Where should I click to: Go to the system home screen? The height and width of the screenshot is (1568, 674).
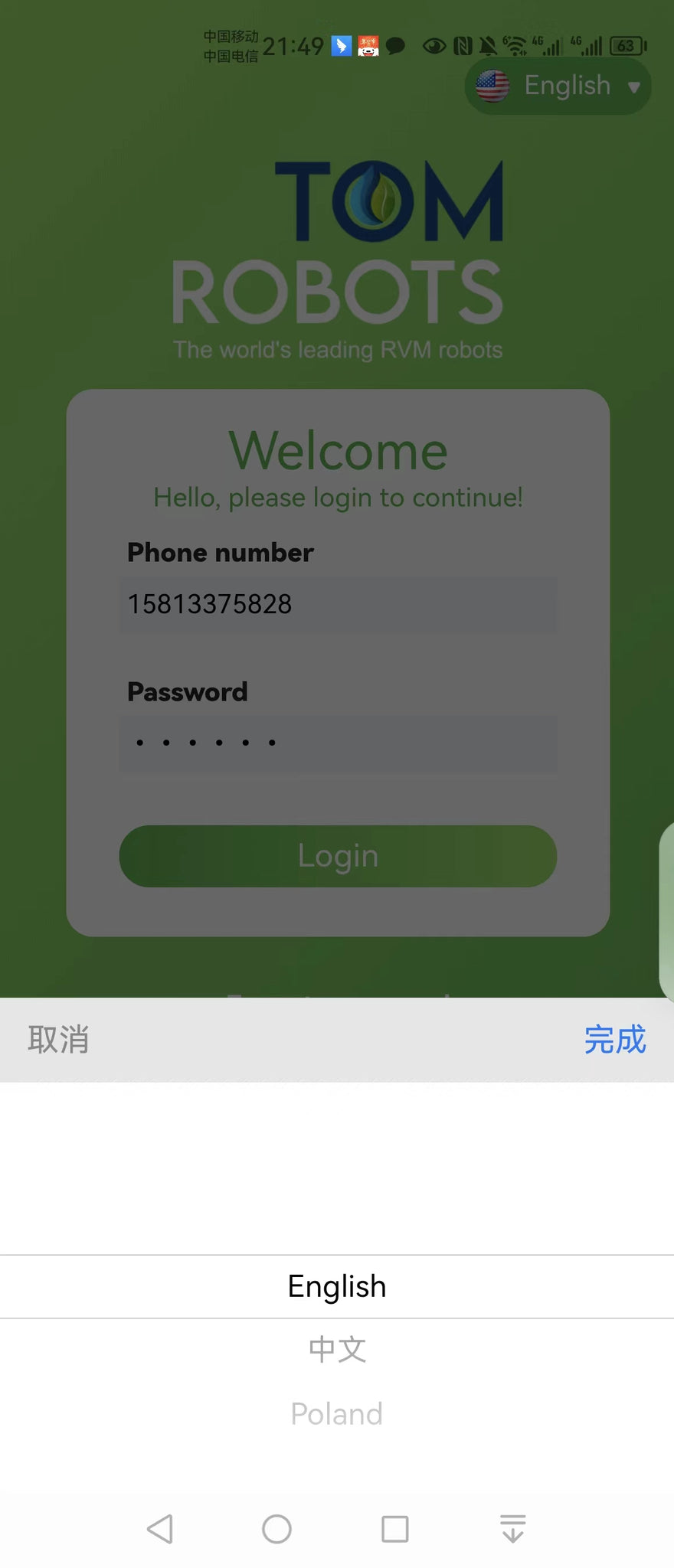(276, 1529)
